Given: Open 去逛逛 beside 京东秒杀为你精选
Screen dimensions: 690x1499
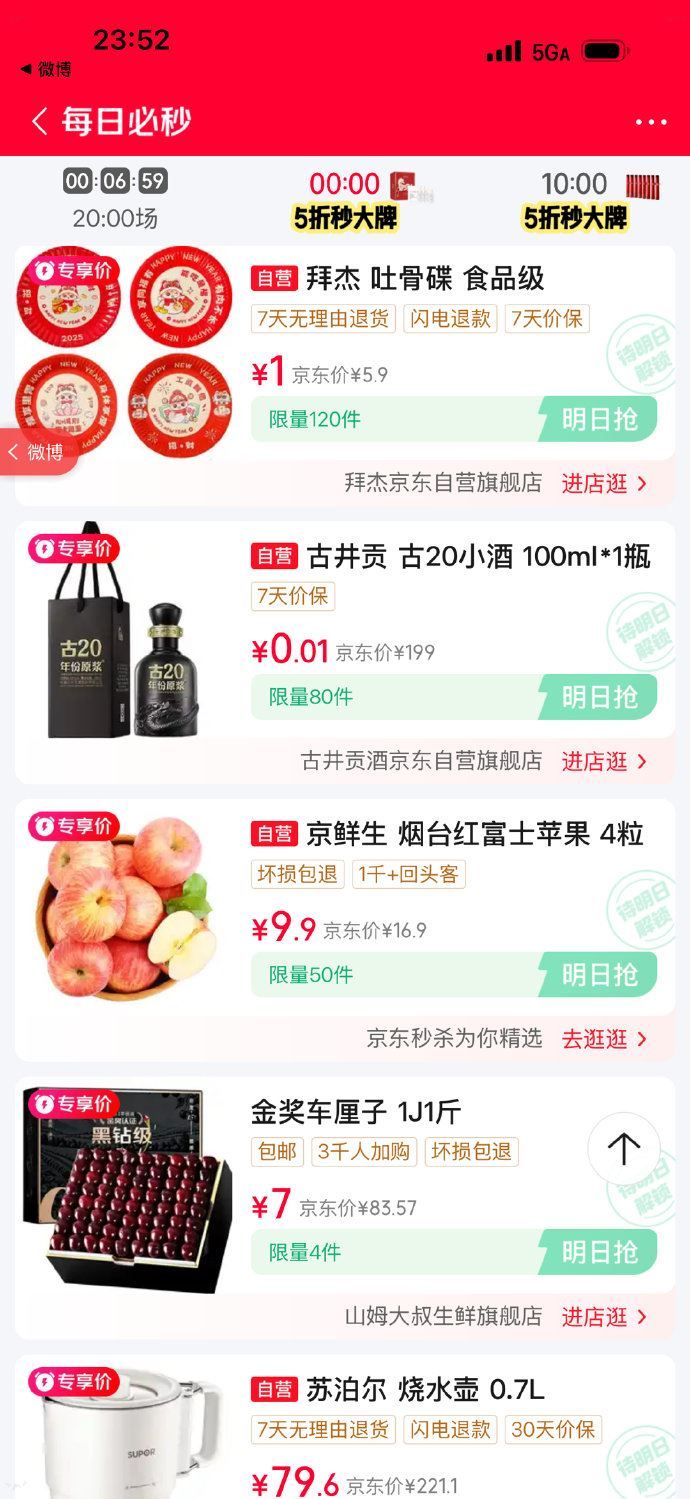Looking at the screenshot, I should [x=604, y=1039].
